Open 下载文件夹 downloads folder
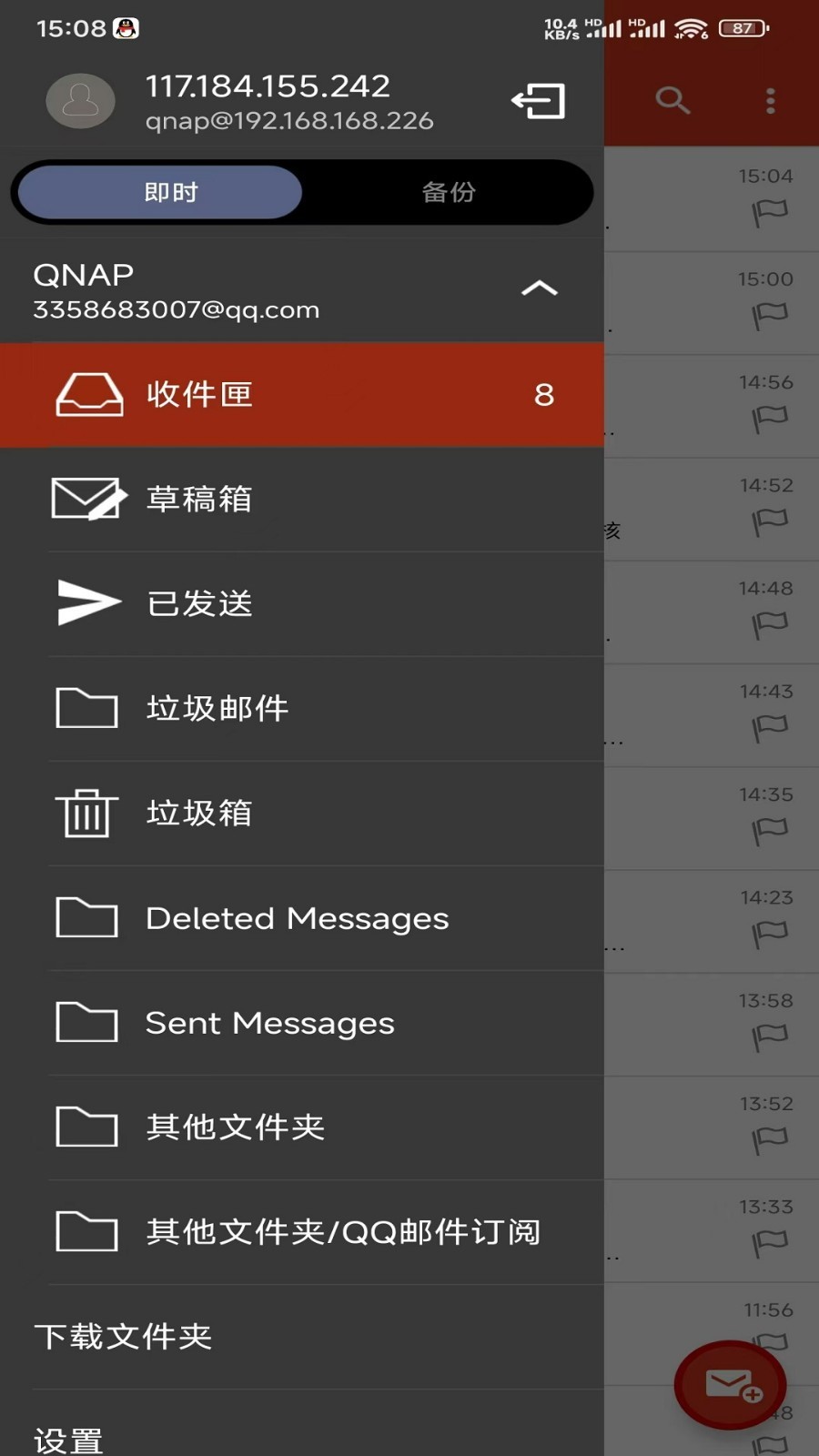The width and height of the screenshot is (819, 1456). [x=124, y=1336]
